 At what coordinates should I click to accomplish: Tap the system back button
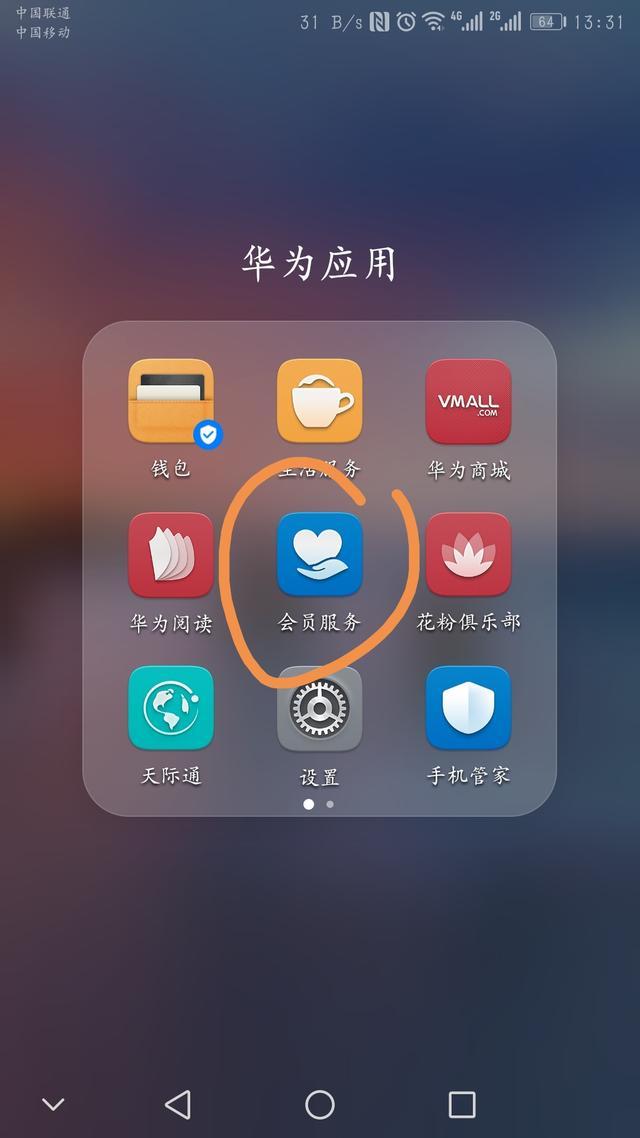(x=177, y=1104)
